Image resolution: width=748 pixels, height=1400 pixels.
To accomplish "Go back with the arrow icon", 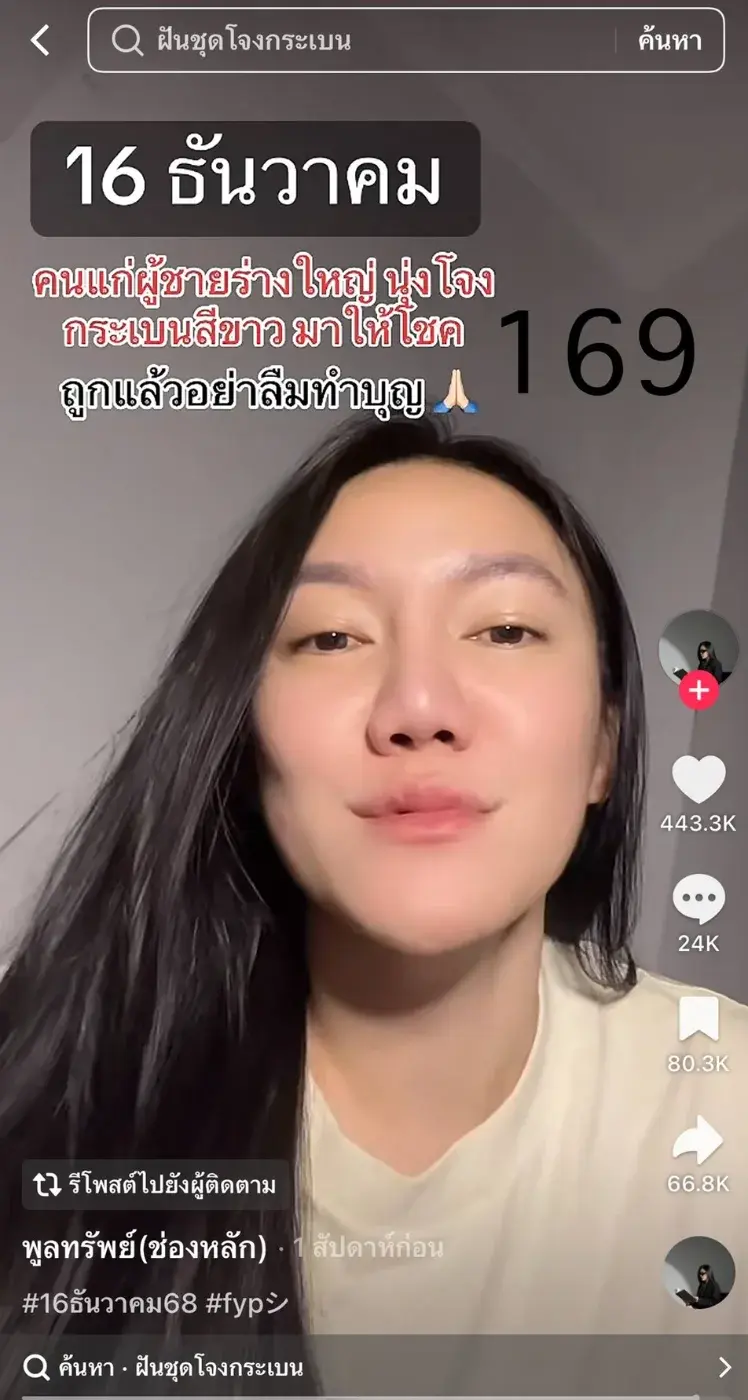I will coord(40,41).
